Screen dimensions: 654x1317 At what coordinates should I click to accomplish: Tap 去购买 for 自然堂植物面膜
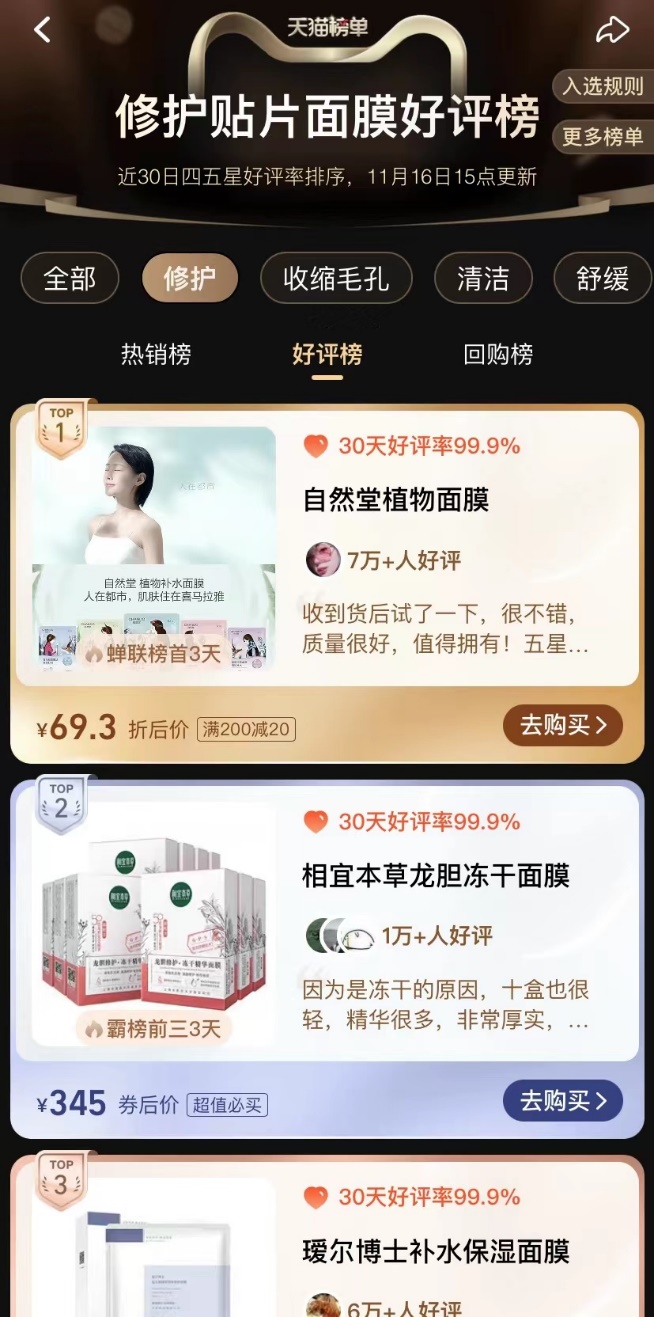coord(562,726)
